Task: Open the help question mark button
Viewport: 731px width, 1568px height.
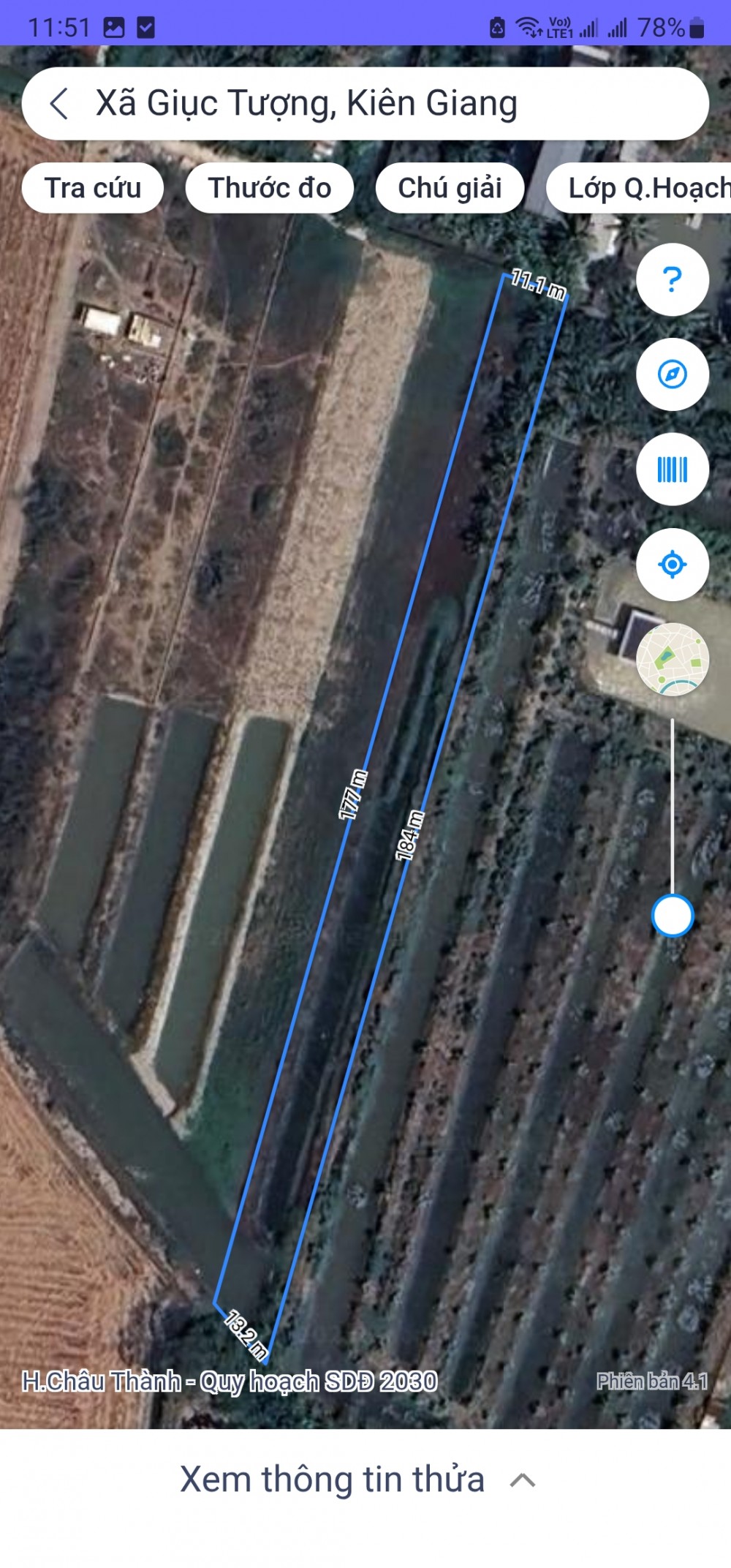Action: click(x=672, y=279)
